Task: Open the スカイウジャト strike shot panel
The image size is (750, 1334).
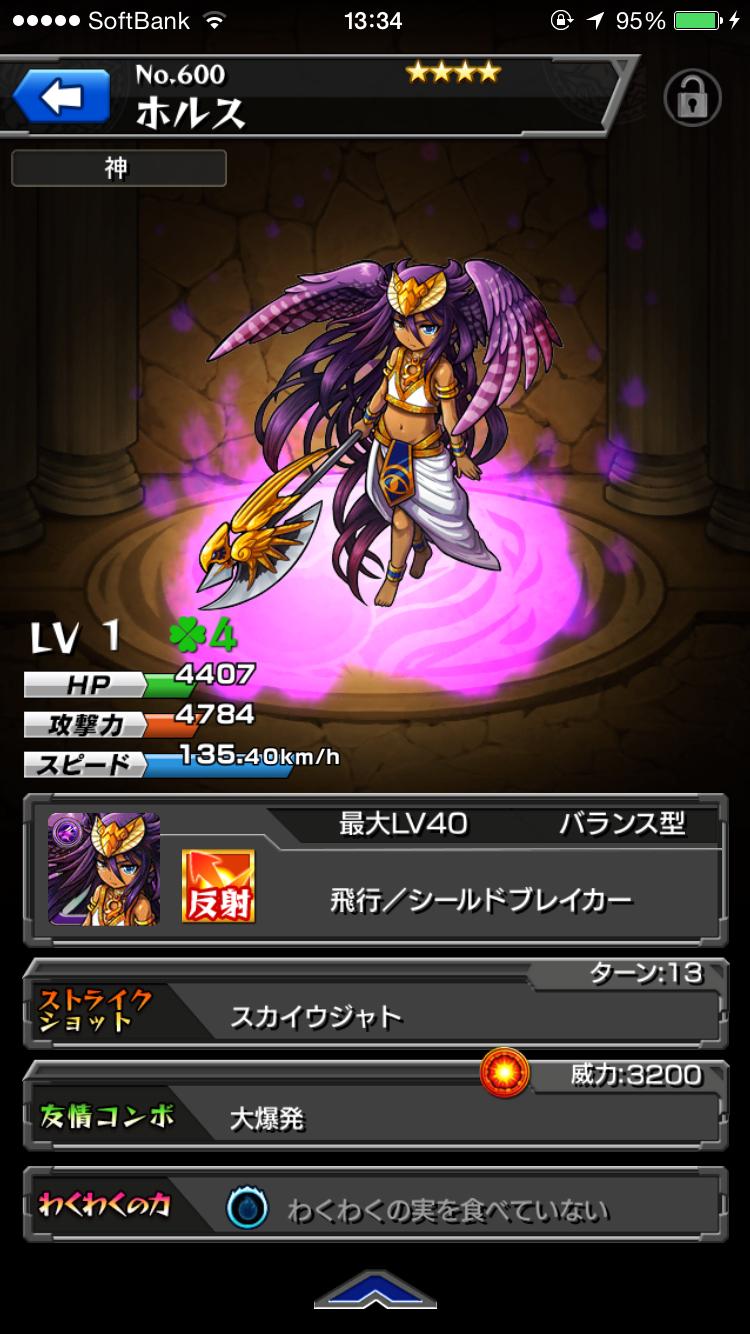Action: click(x=375, y=1015)
